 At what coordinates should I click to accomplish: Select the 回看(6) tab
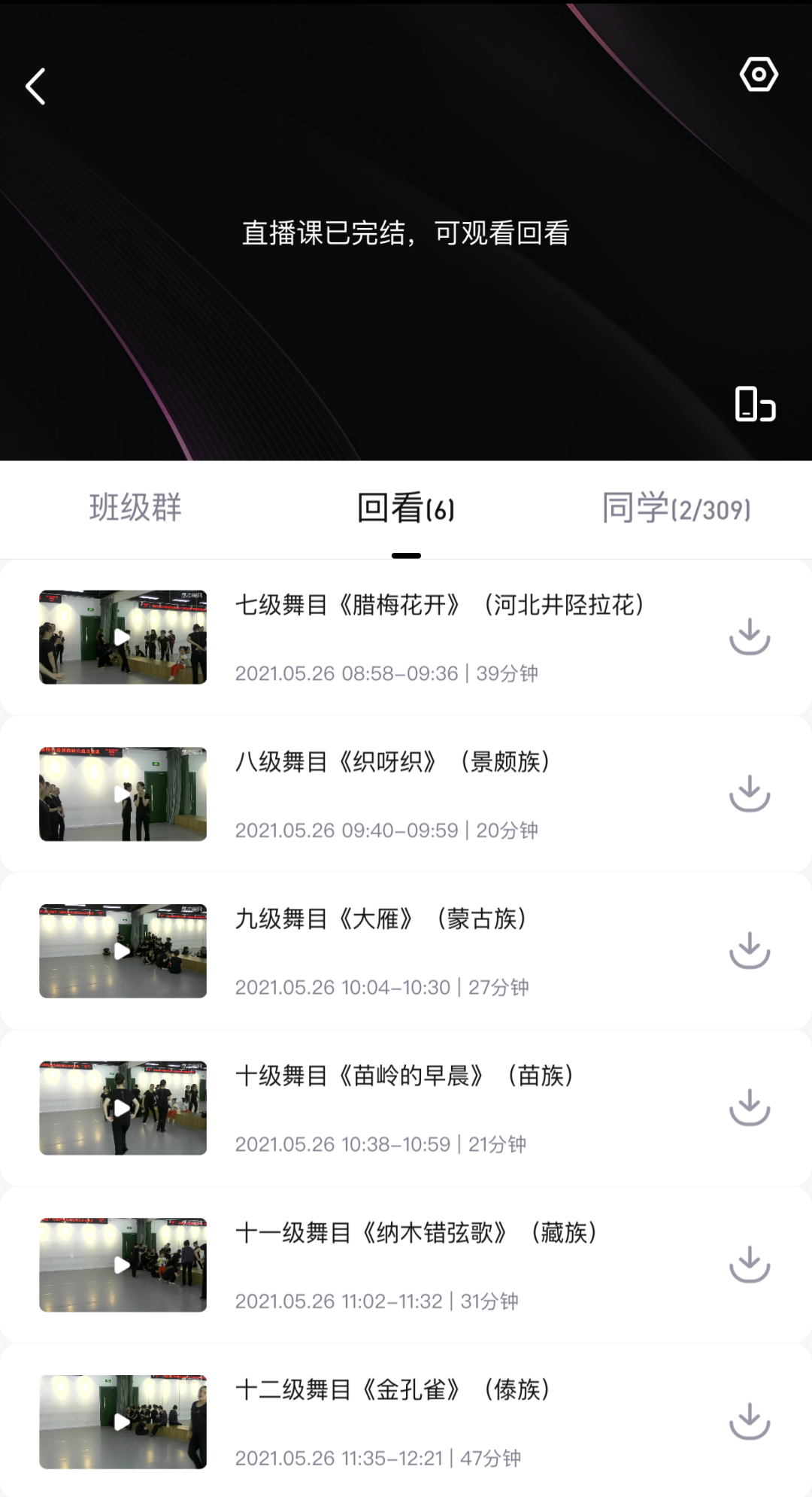click(406, 509)
